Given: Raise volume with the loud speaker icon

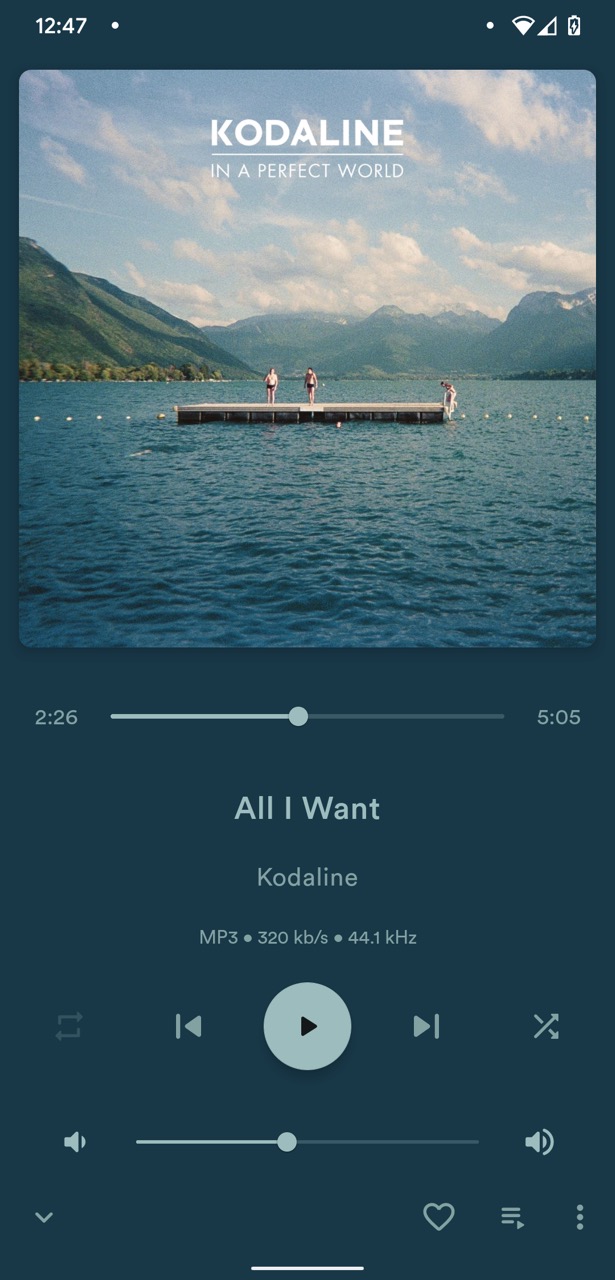Looking at the screenshot, I should tap(539, 1142).
